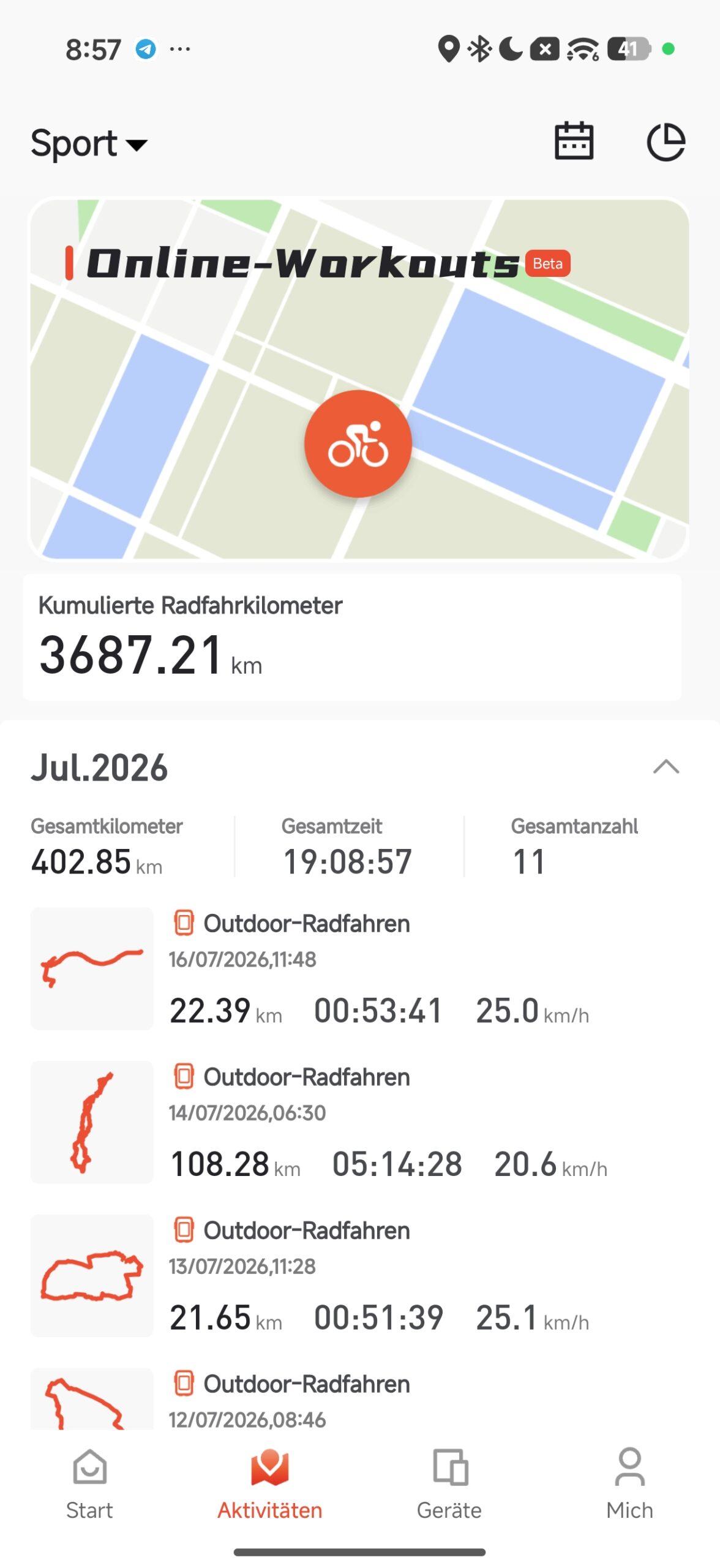Open the calendar view icon

coord(574,141)
